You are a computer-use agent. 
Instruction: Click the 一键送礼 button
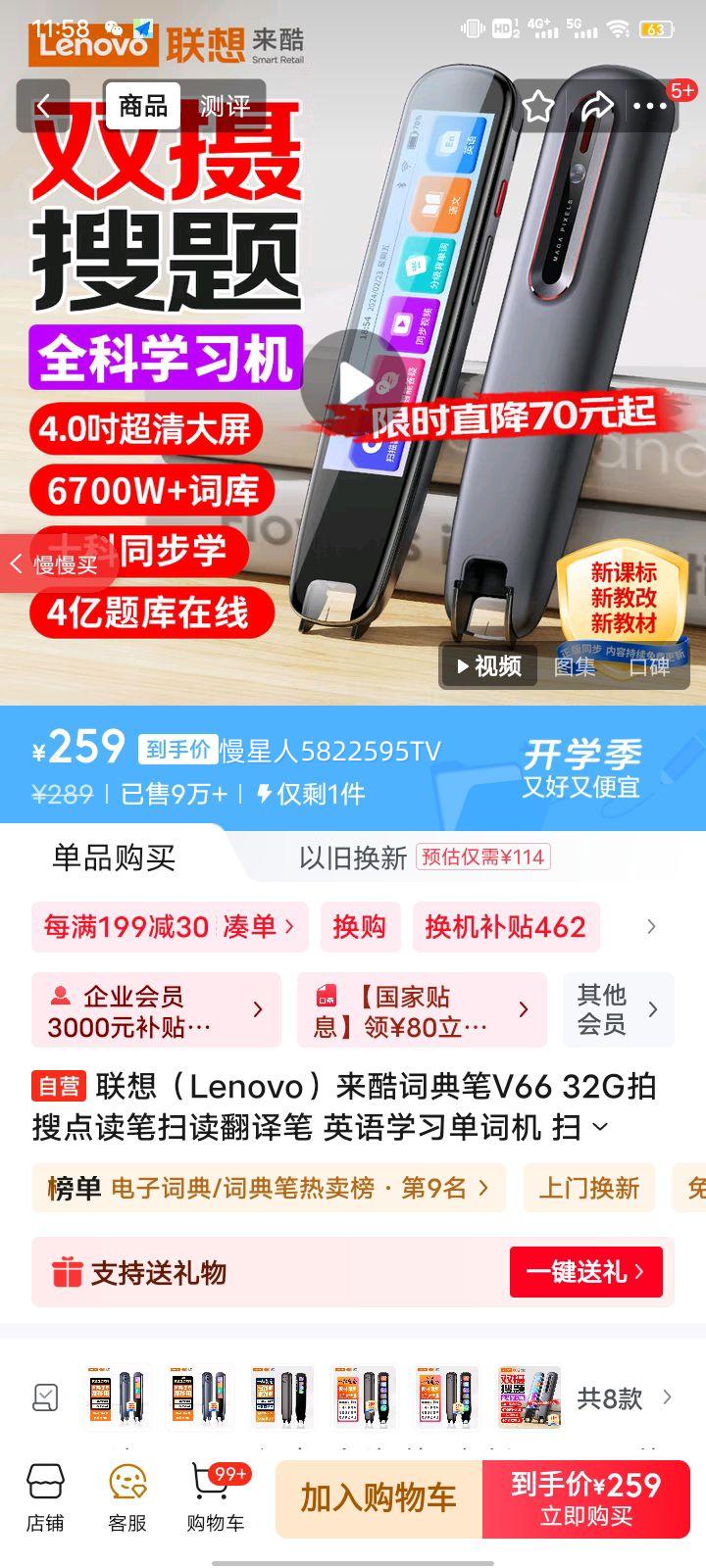(586, 1272)
